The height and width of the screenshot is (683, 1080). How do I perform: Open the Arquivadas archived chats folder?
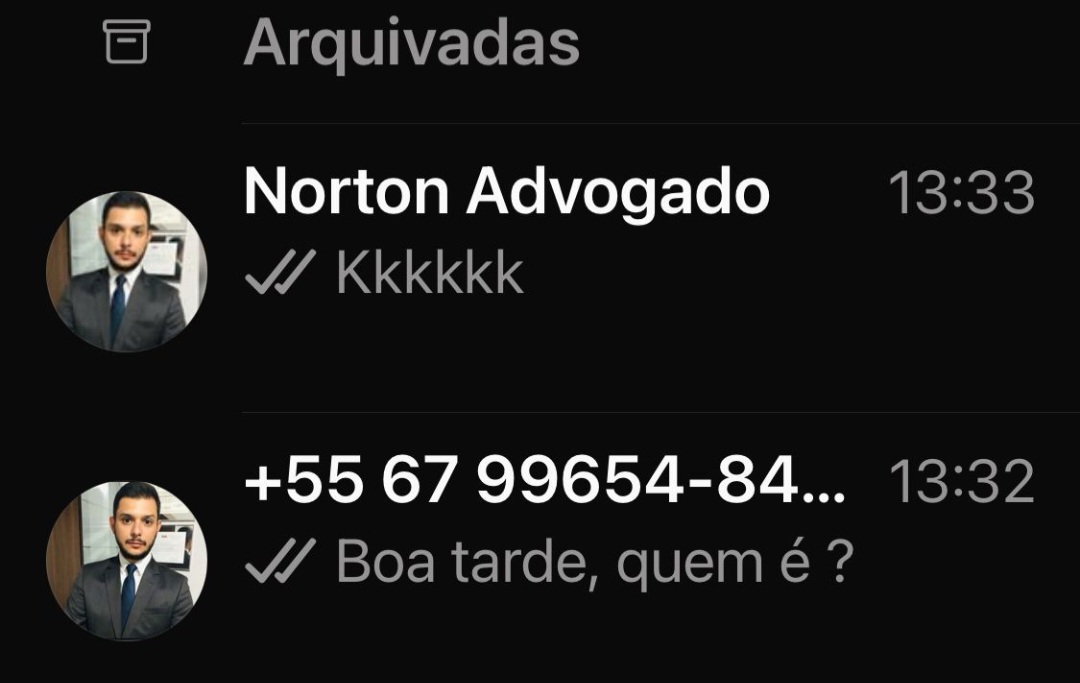click(x=411, y=44)
